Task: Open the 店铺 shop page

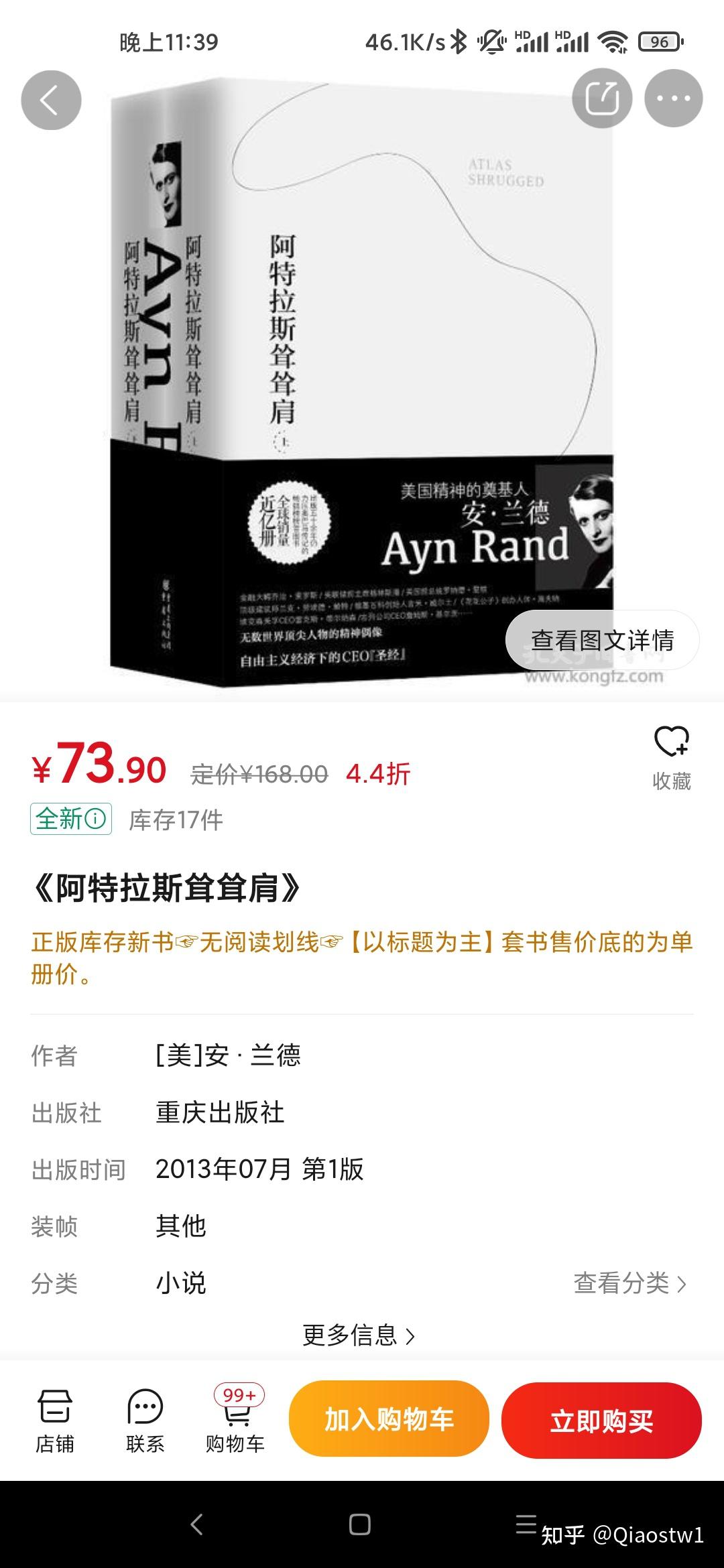Action: click(x=55, y=1420)
